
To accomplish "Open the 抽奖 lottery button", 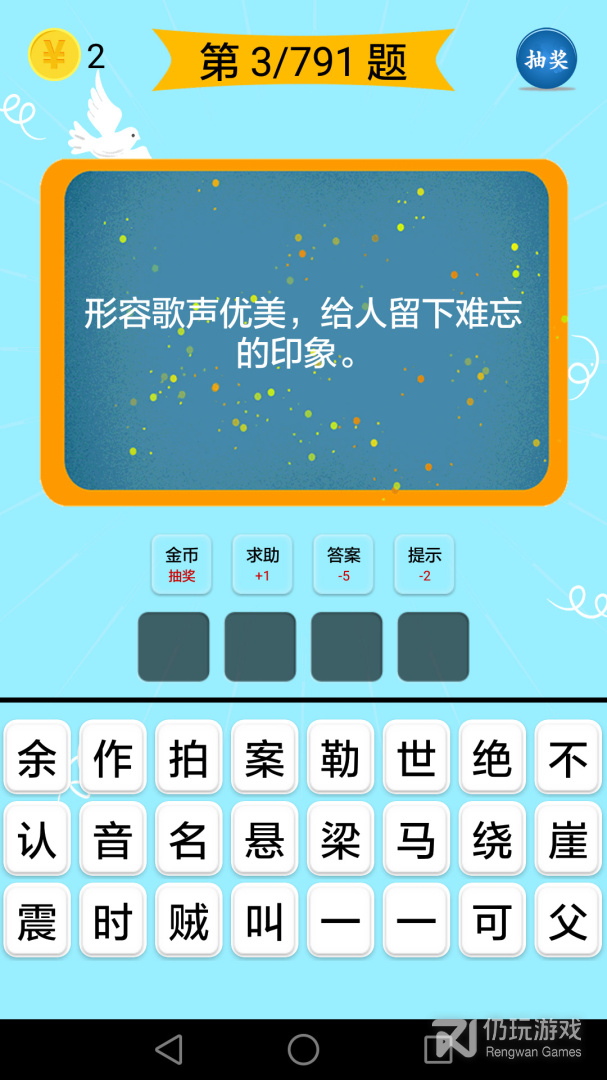I will coord(546,59).
